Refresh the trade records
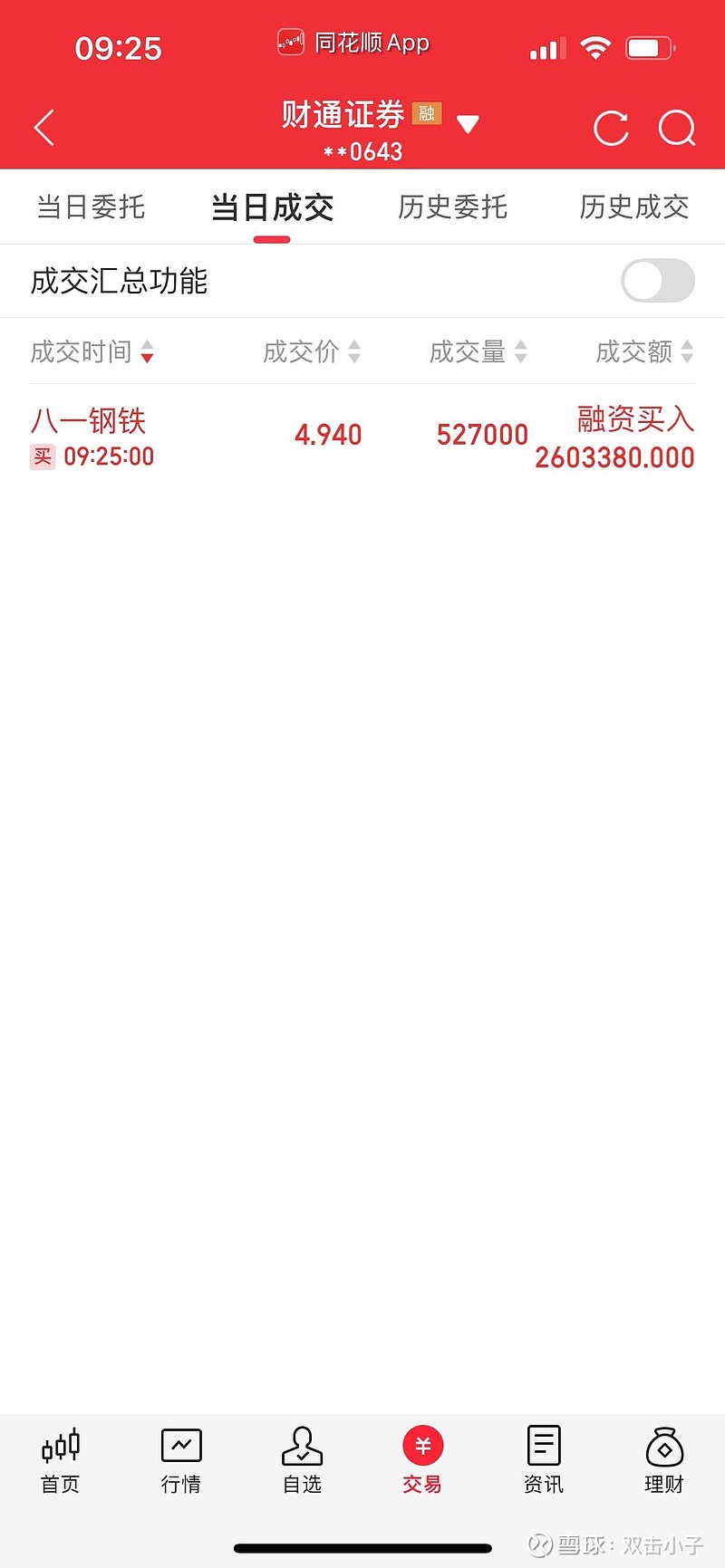The height and width of the screenshot is (1568, 725). tap(611, 129)
